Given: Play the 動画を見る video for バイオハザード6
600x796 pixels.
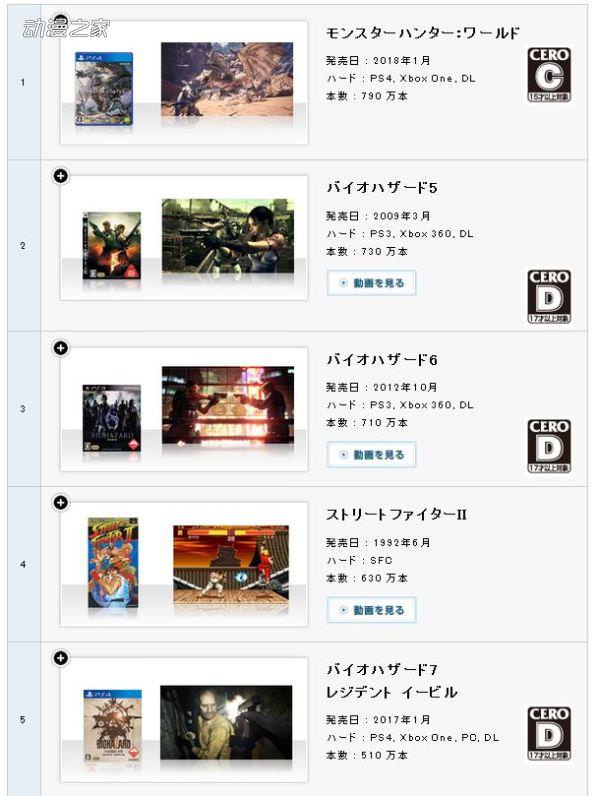Looking at the screenshot, I should 371,455.
